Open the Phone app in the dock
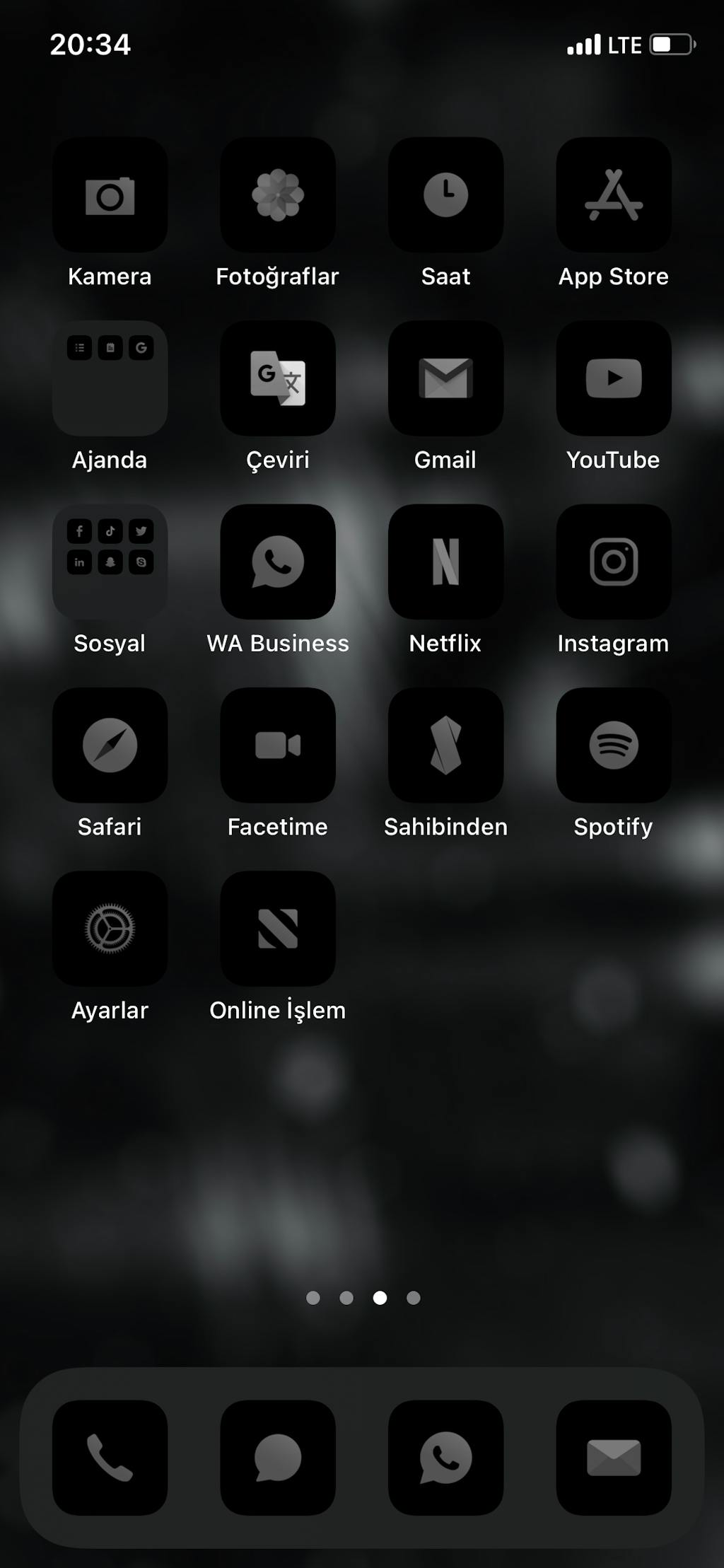Viewport: 724px width, 1568px height. (110, 1458)
